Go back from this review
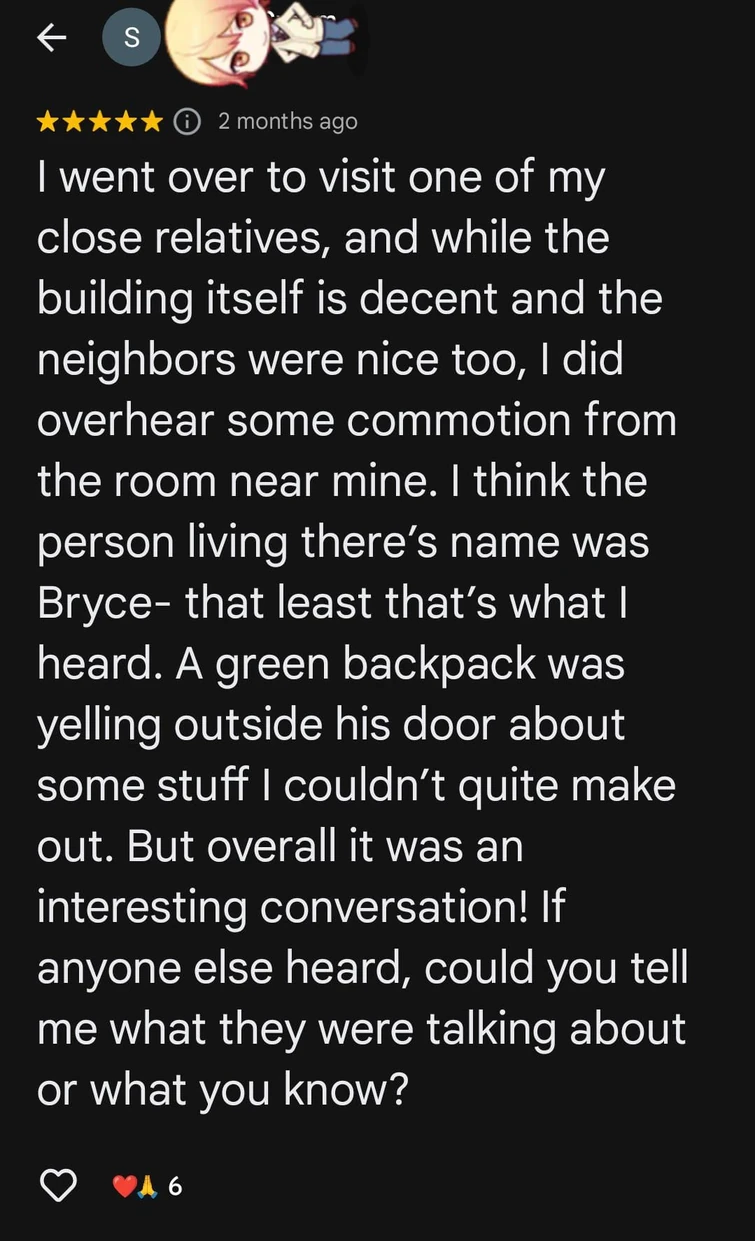 50,37
